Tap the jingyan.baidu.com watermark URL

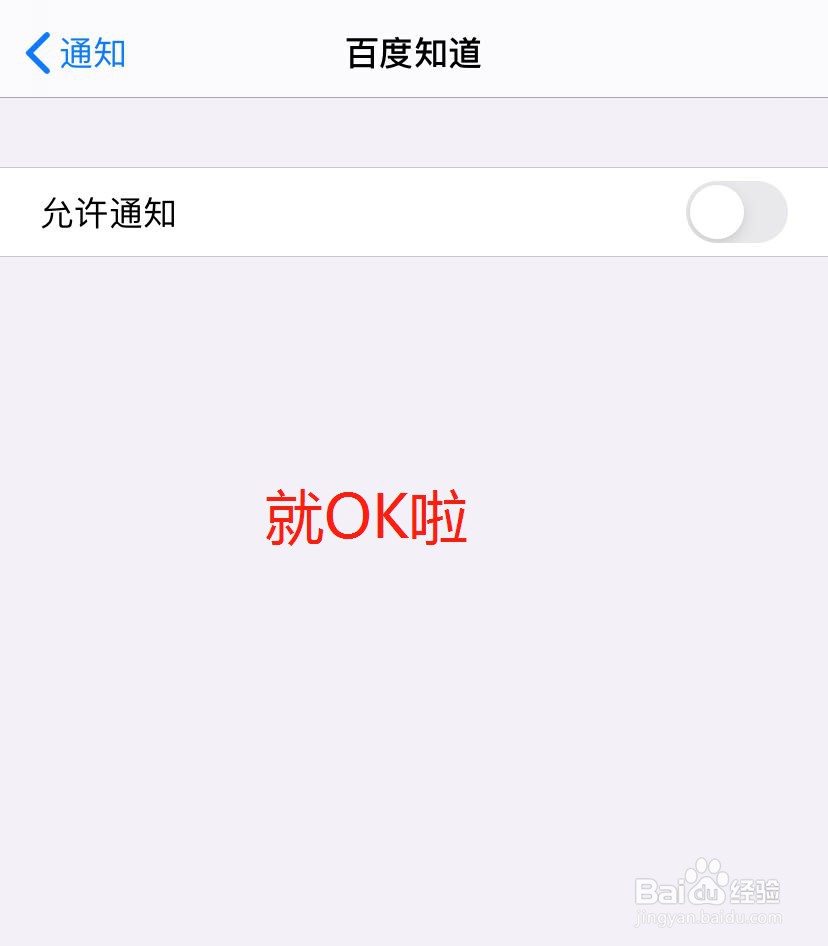coord(709,916)
